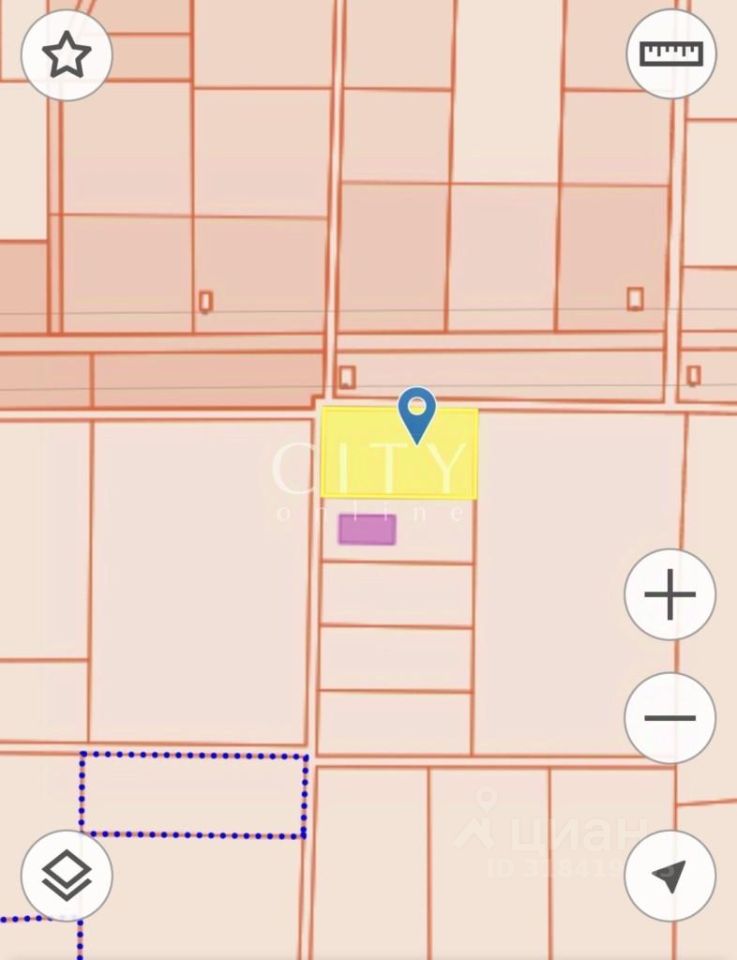Center the map on my location

click(669, 876)
